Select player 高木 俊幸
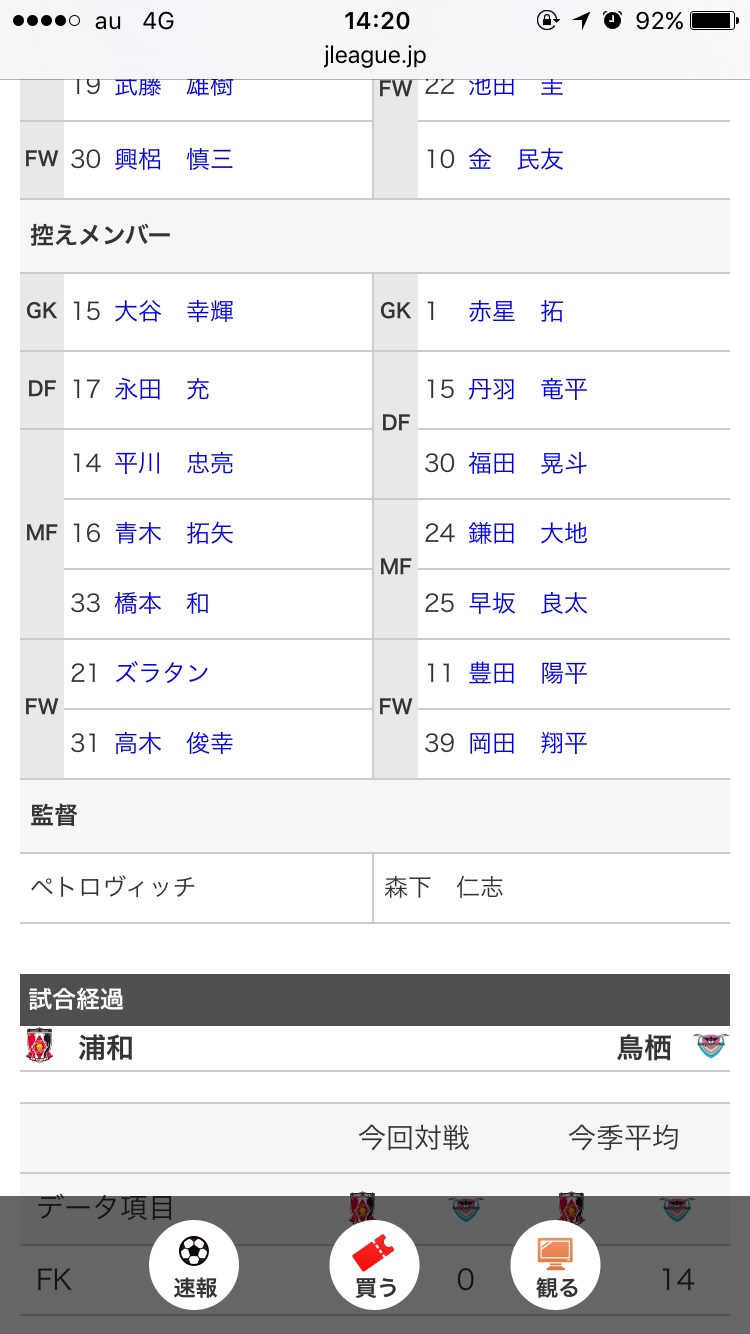The image size is (750, 1334). [174, 743]
